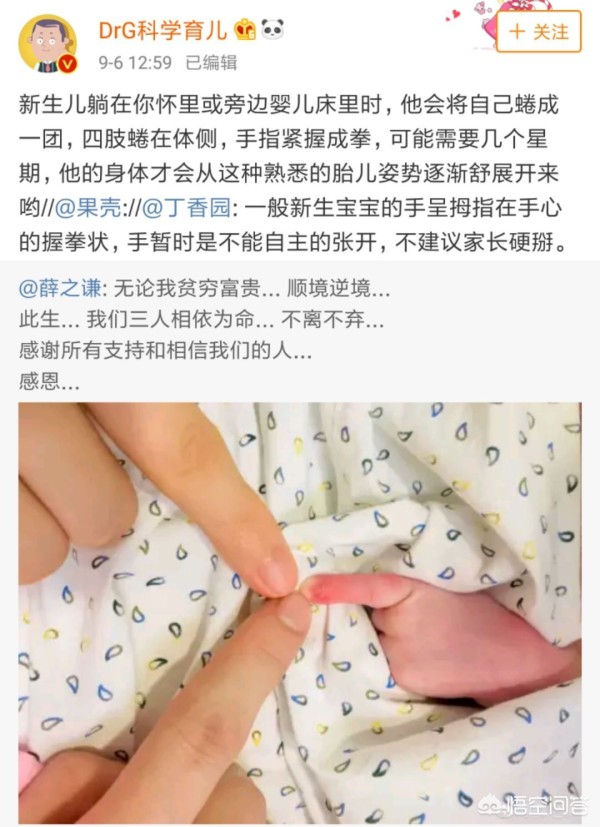The height and width of the screenshot is (827, 600).
Task: Tap the 关注 follow button
Action: click(538, 32)
